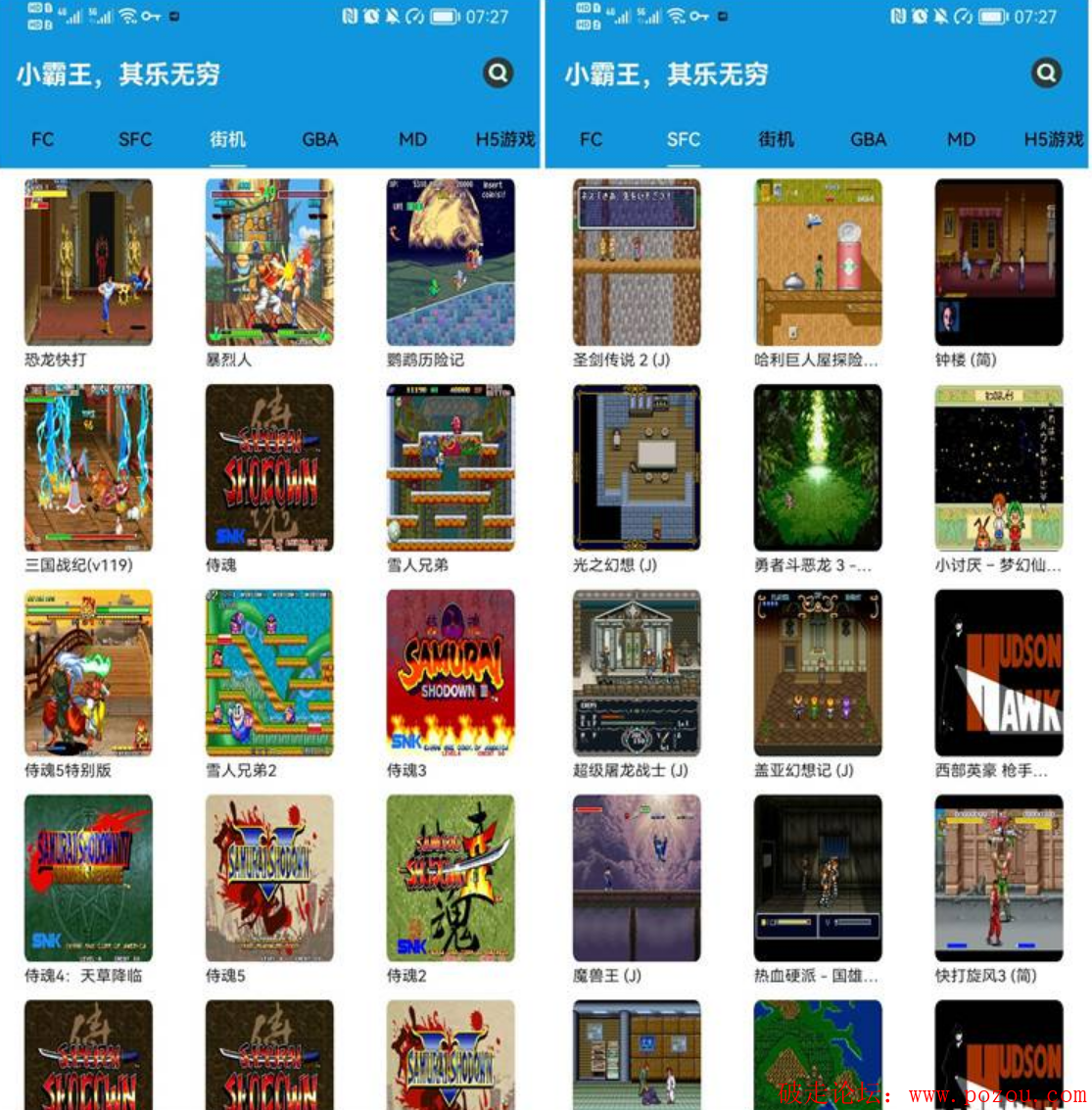Select 侍魂5特别版
This screenshot has height=1110, width=1092.
(88, 672)
